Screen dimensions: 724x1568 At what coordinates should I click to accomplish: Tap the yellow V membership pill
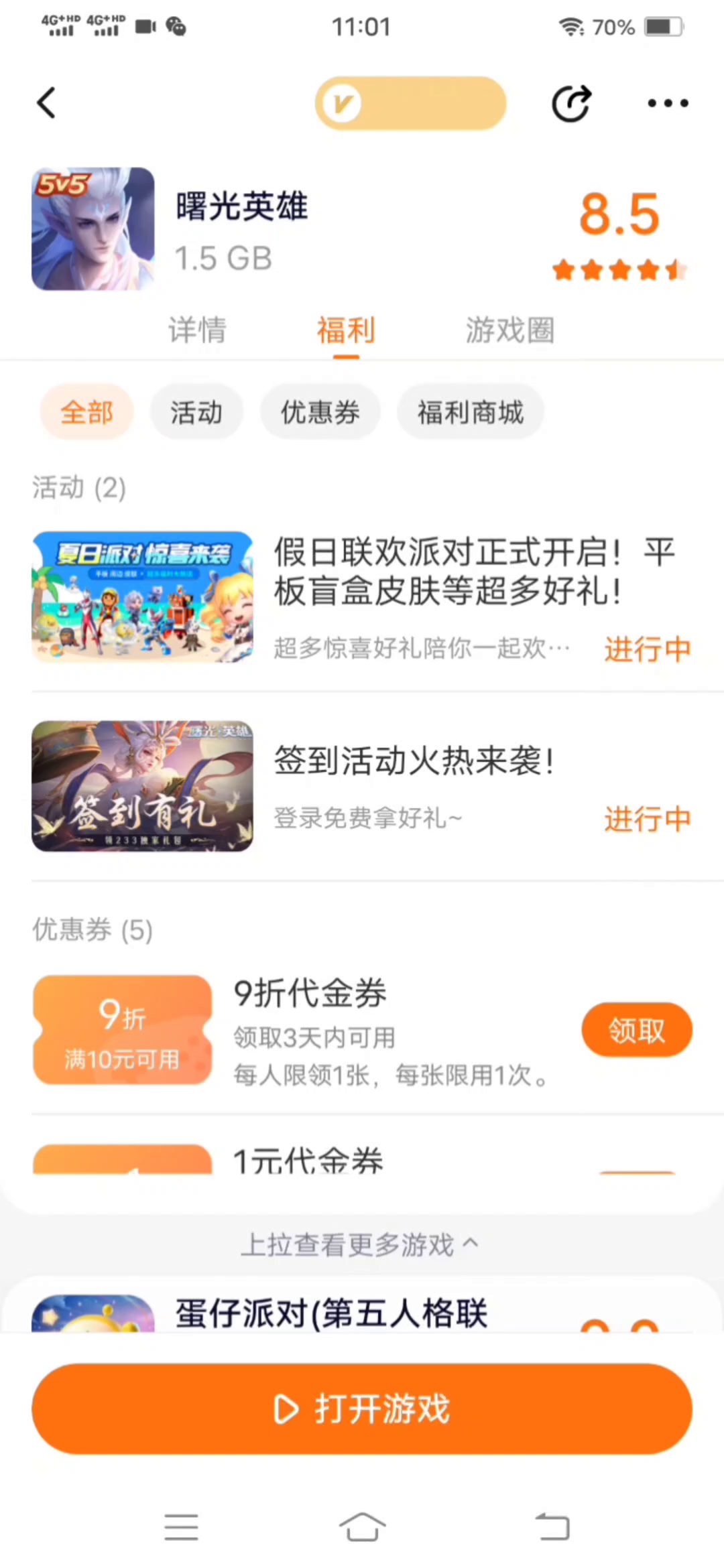(410, 103)
